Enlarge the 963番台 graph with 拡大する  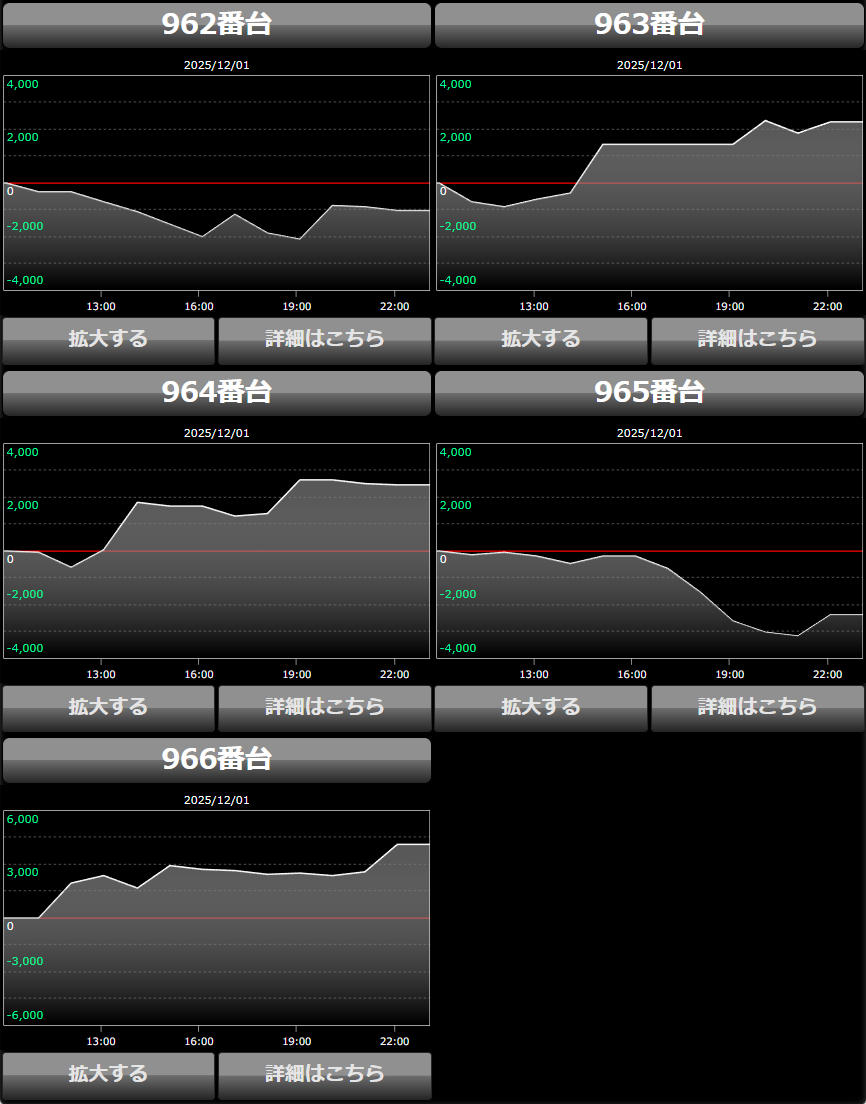coord(541,340)
